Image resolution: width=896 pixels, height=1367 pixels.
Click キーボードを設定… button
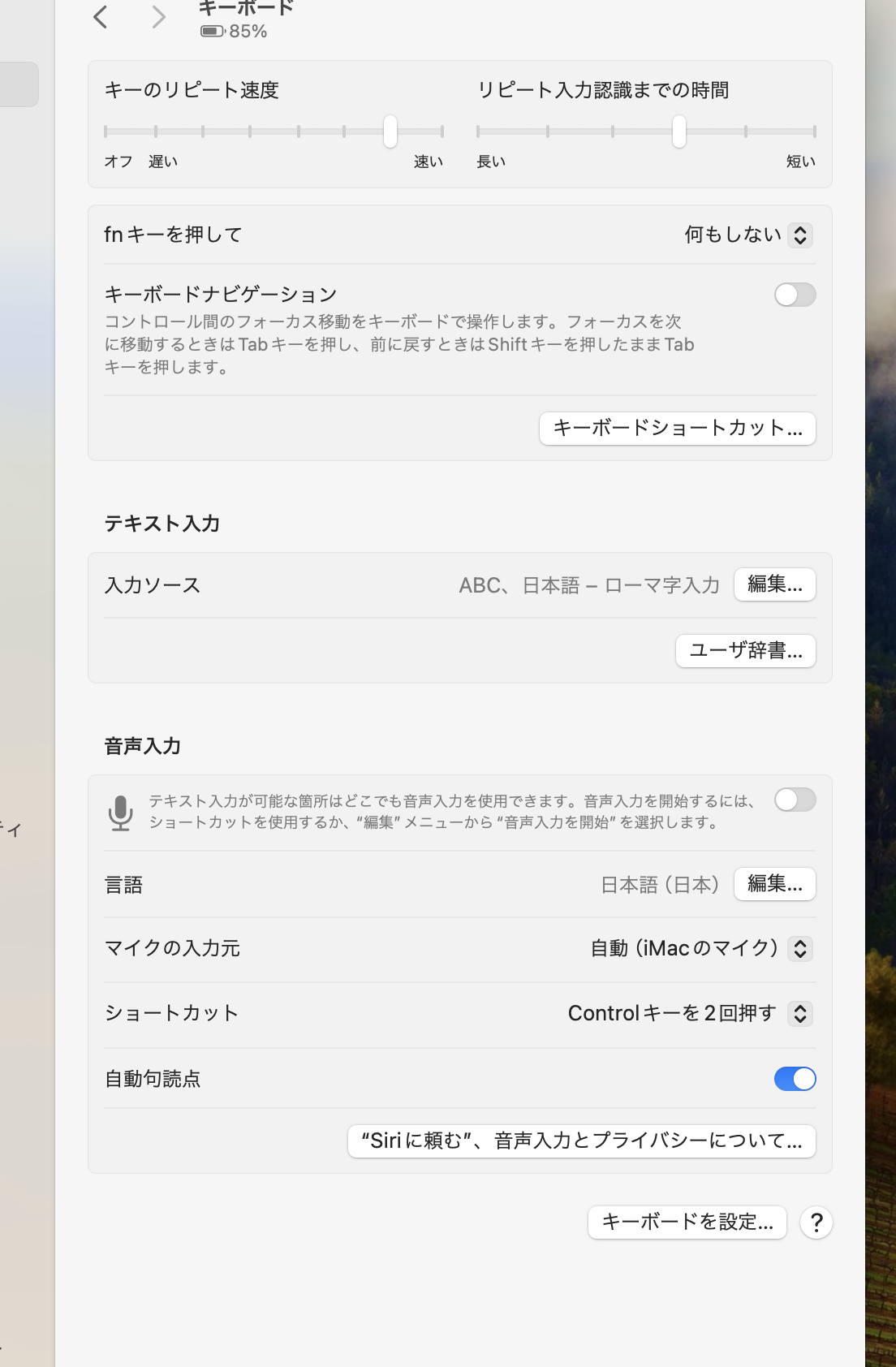point(687,1223)
